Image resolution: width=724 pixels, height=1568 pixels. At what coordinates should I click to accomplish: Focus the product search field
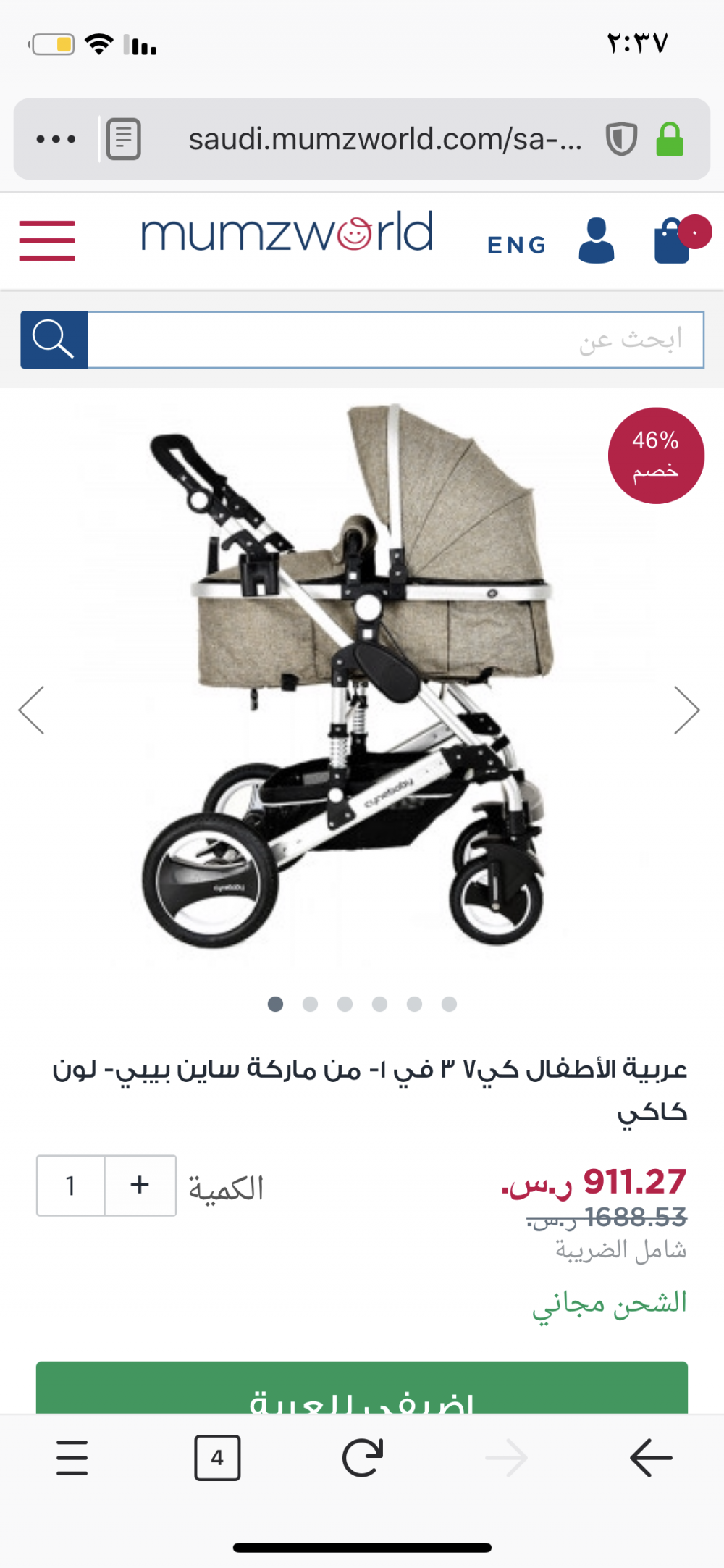coord(395,340)
